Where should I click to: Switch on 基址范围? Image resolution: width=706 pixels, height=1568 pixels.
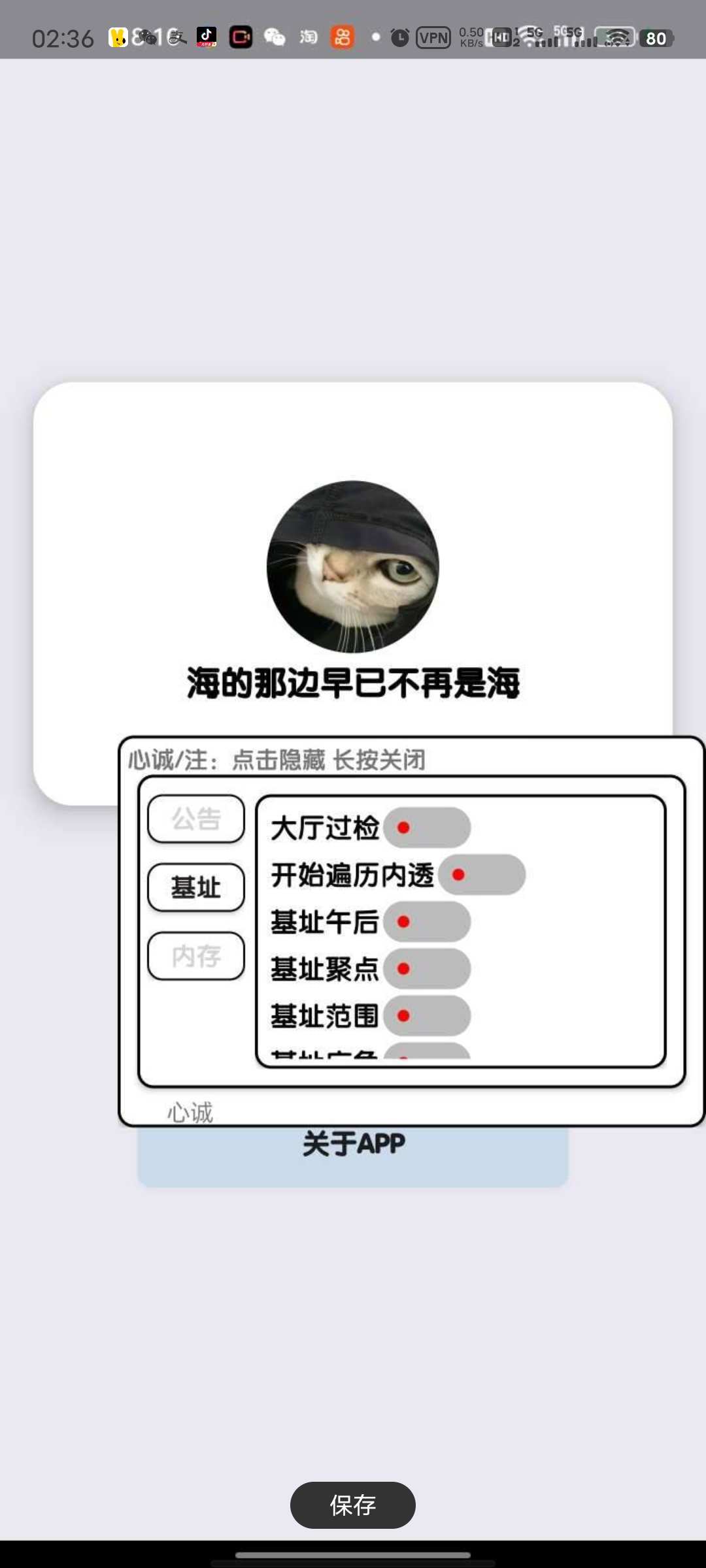(x=427, y=1016)
